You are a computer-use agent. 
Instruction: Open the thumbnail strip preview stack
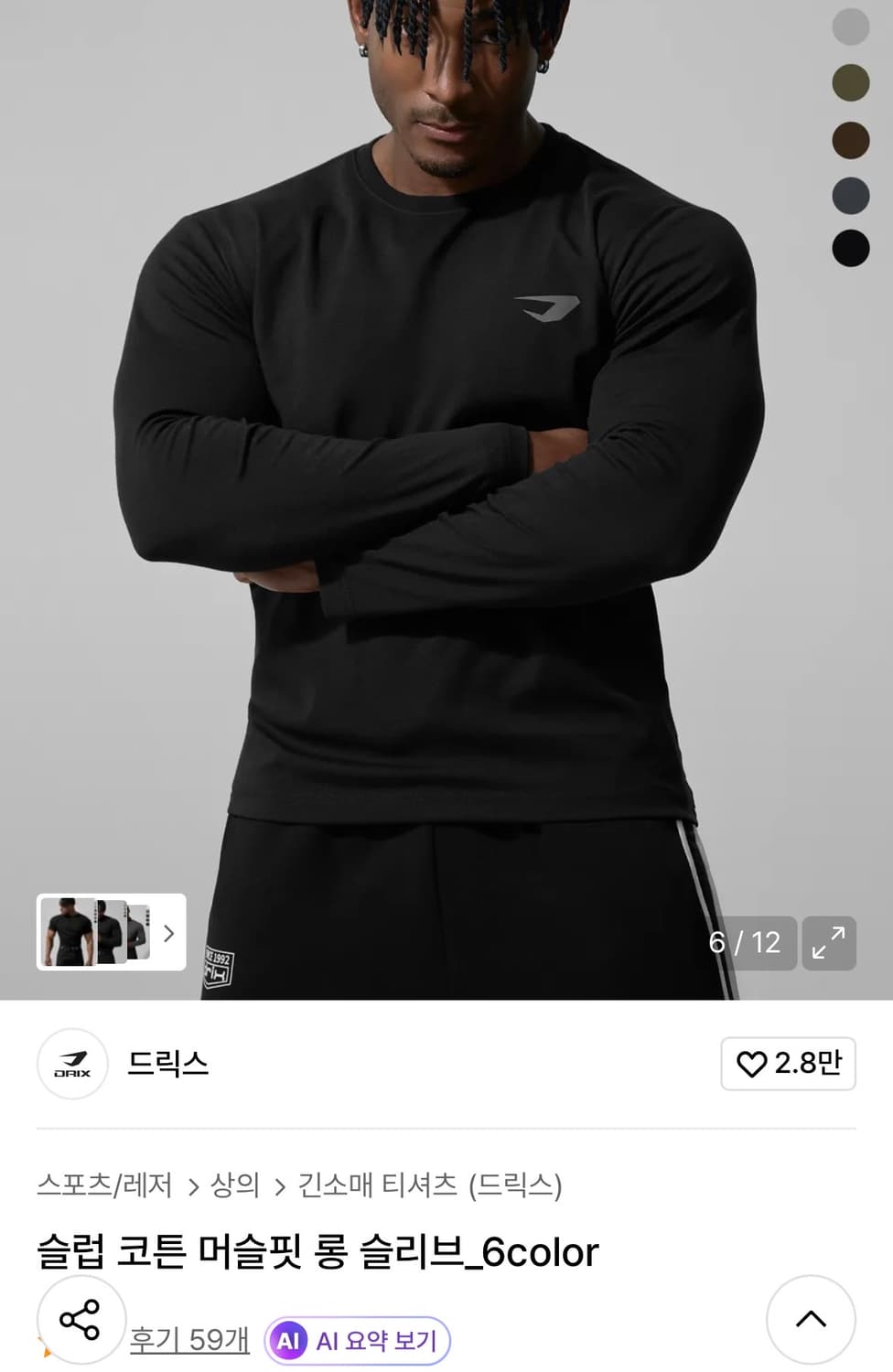pyautogui.click(x=101, y=935)
